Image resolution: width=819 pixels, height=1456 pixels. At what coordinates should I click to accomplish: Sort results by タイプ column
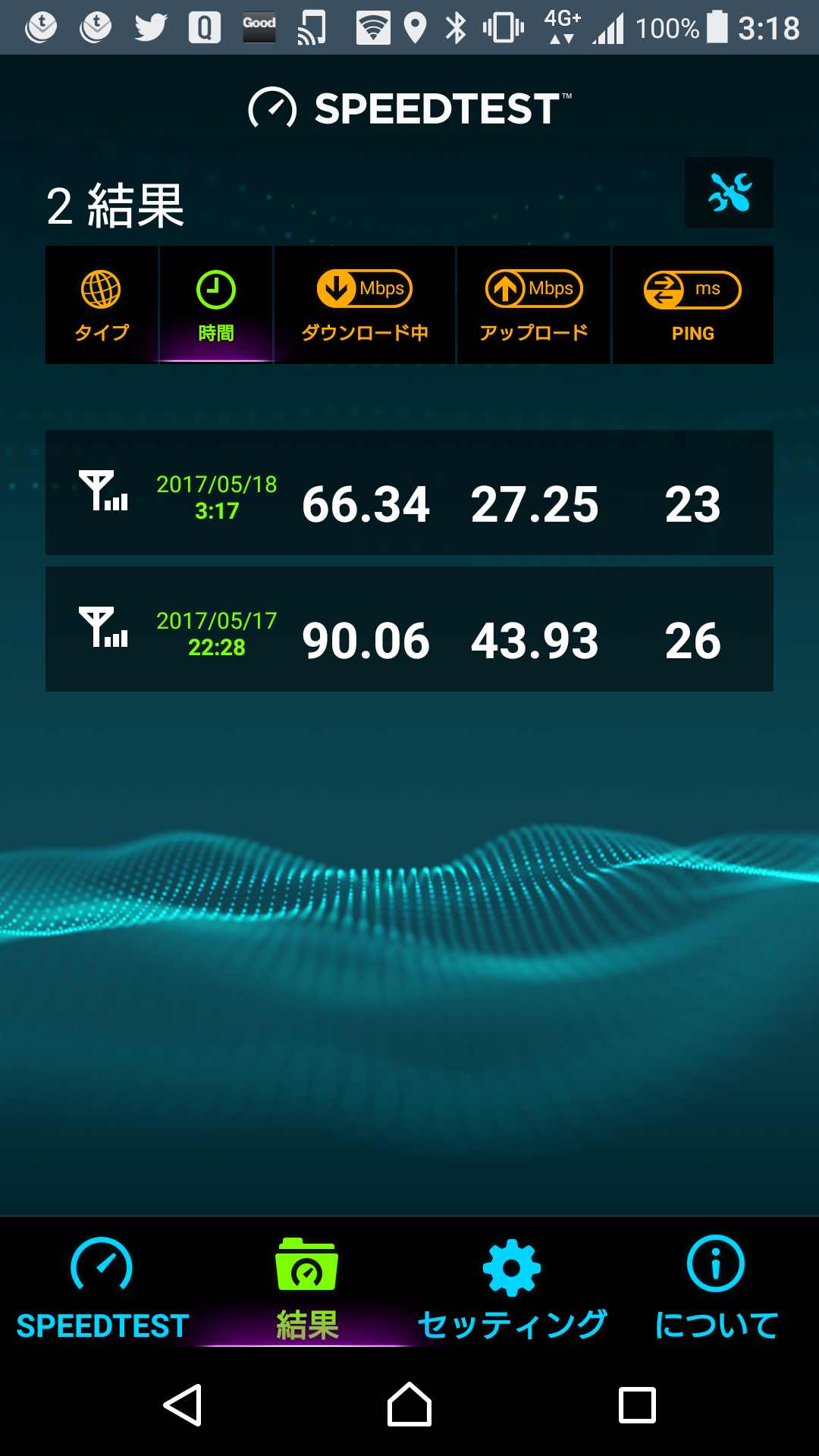102,305
